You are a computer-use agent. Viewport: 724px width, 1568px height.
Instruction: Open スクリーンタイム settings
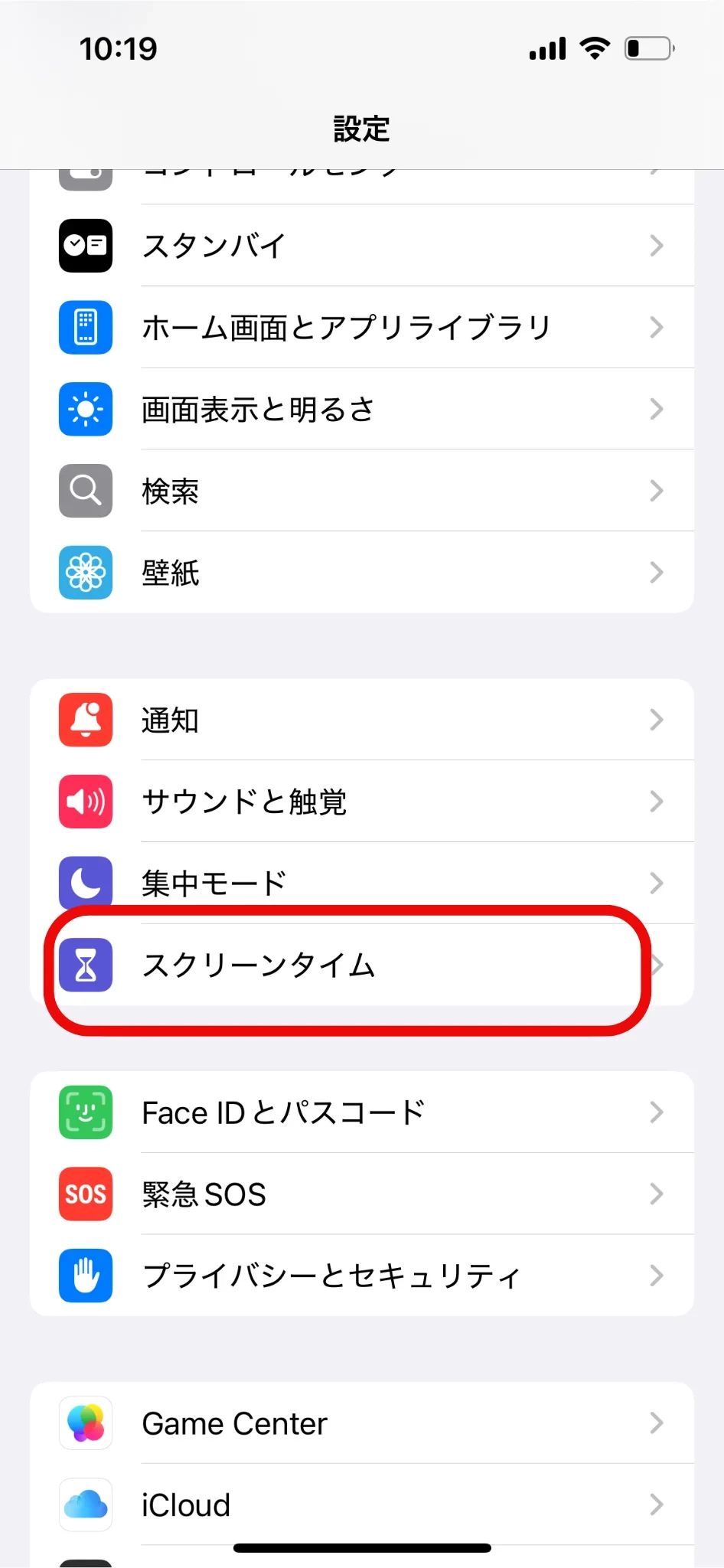coord(361,965)
